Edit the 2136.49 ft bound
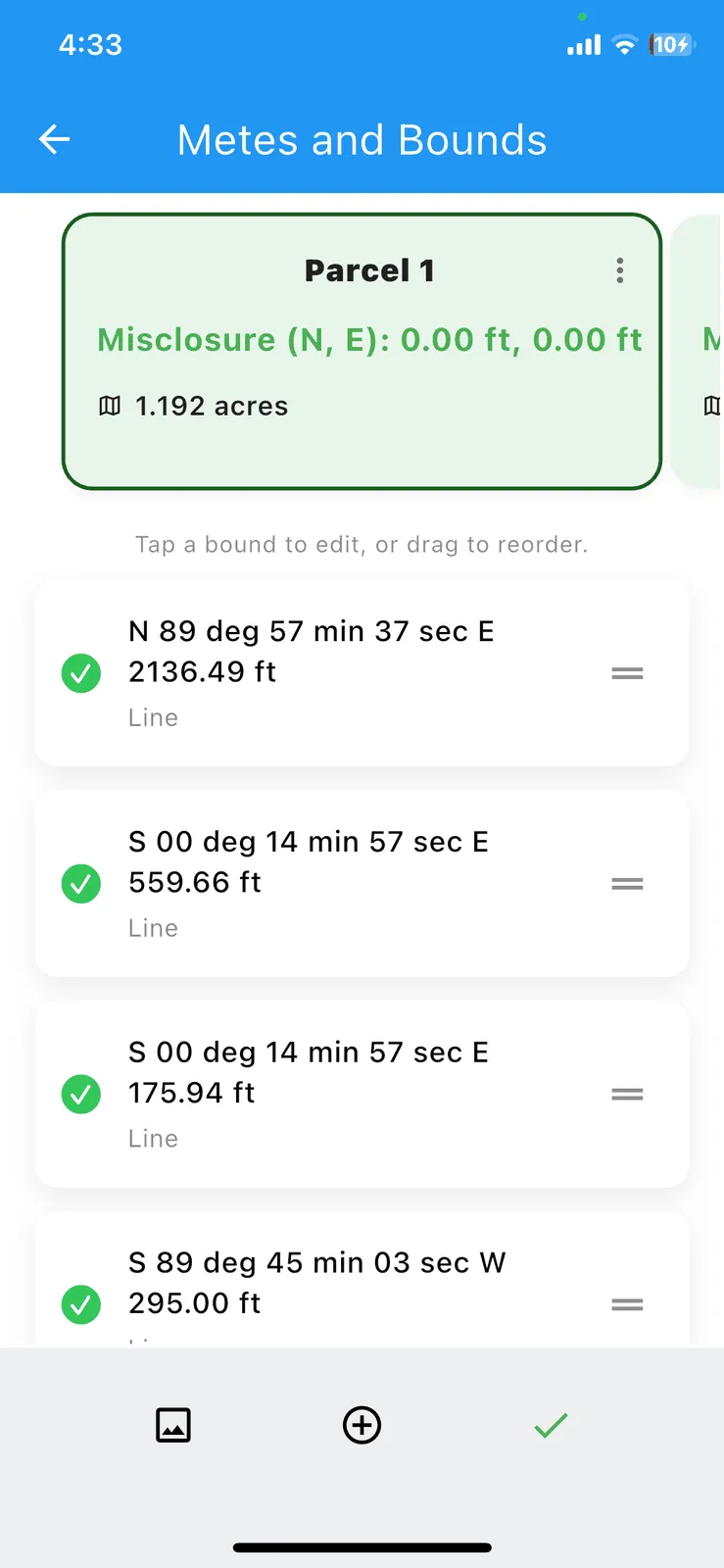724x1568 pixels. click(362, 672)
